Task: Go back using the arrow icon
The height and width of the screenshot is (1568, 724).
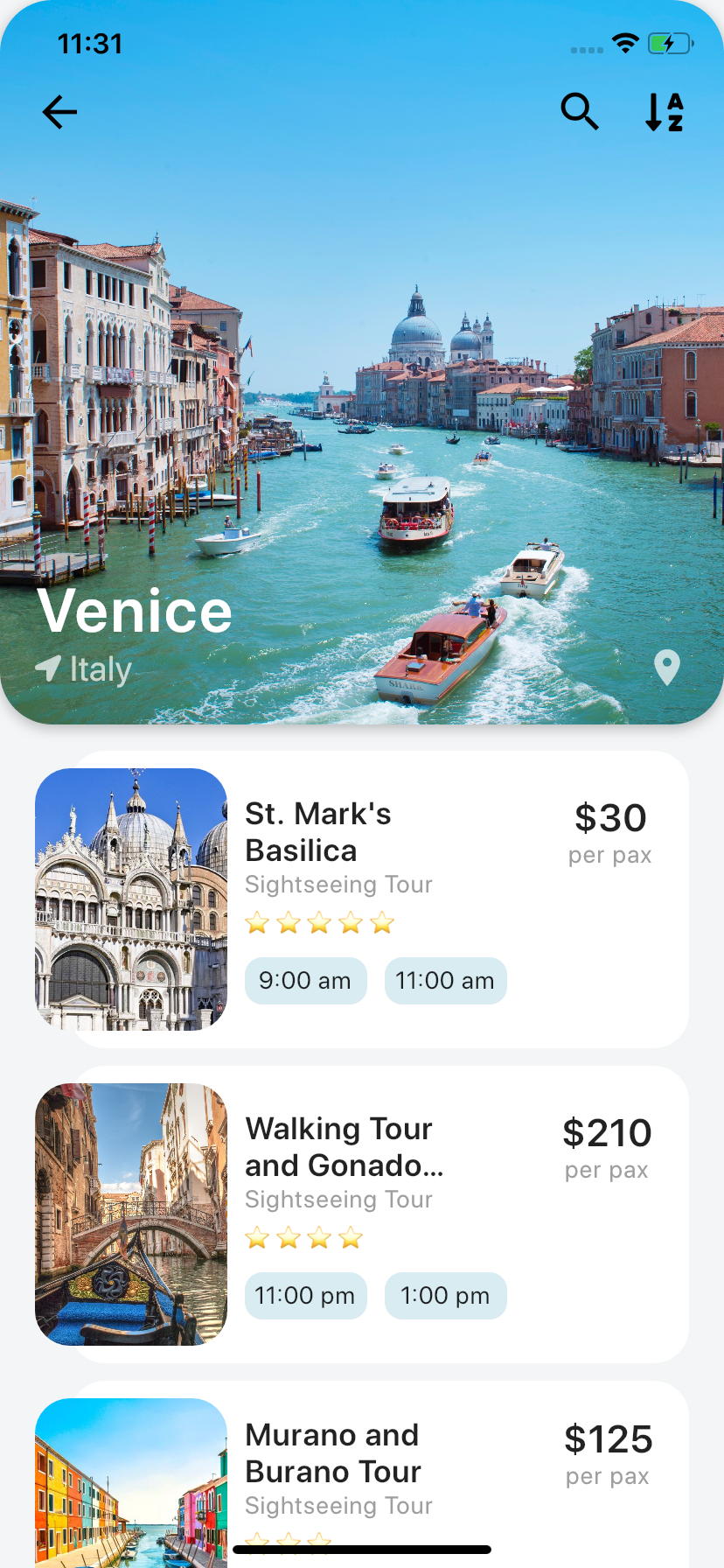Action: tap(59, 112)
